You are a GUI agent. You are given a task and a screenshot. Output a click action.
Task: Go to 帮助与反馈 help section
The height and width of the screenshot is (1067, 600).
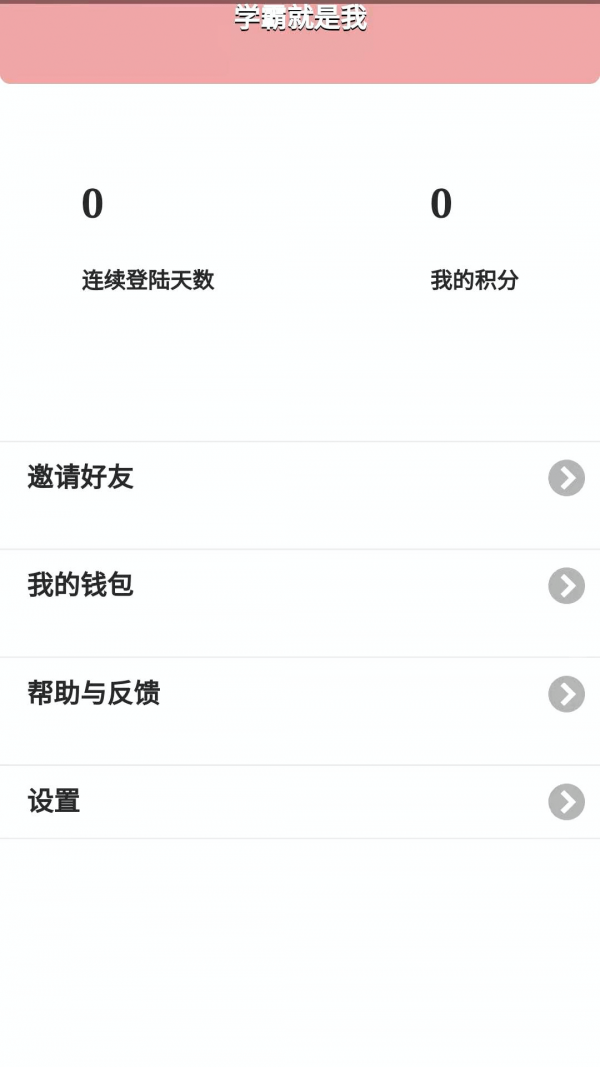pos(300,693)
